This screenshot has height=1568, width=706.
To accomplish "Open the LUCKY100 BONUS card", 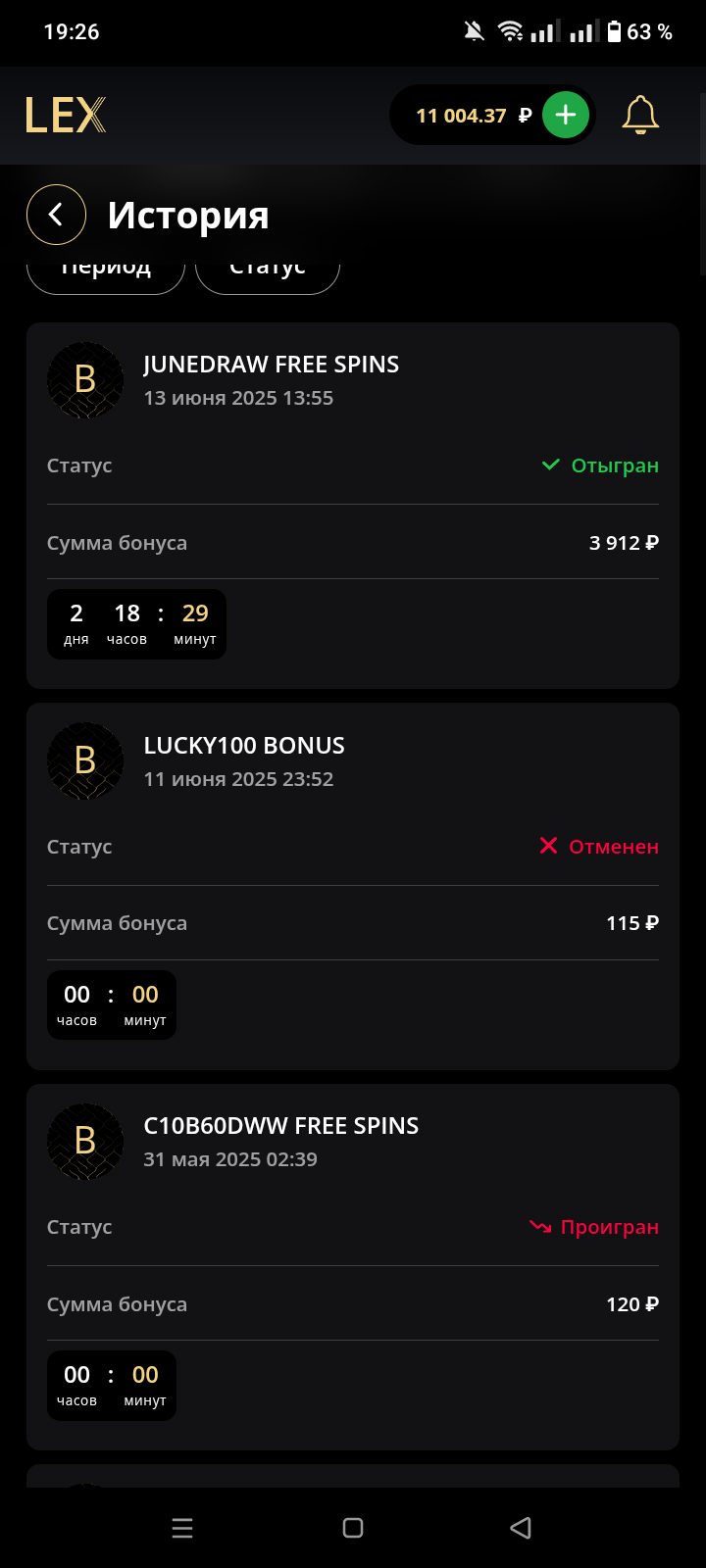I will (x=353, y=886).
